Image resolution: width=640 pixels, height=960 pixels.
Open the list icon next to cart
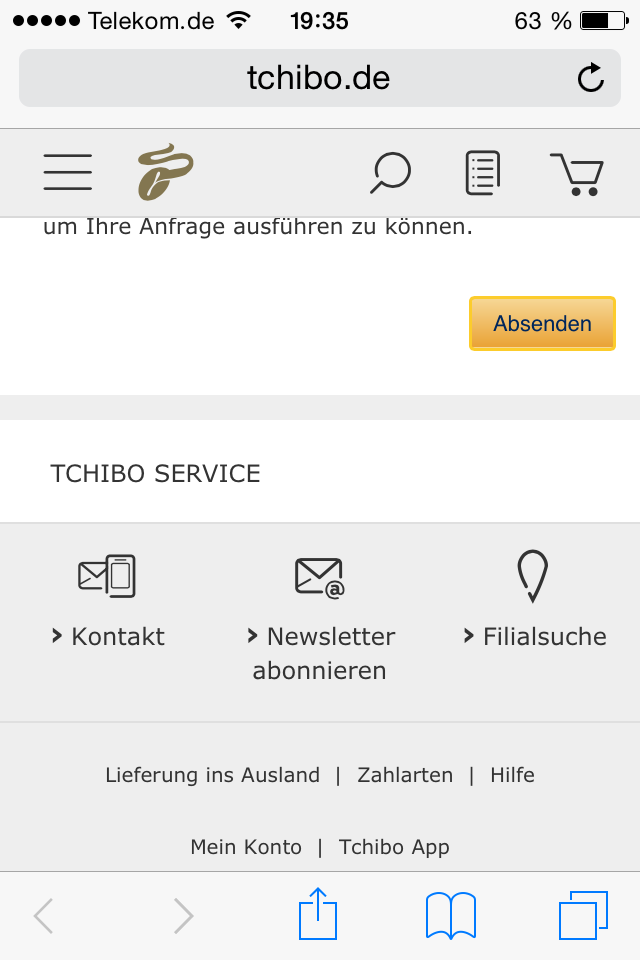click(x=483, y=173)
